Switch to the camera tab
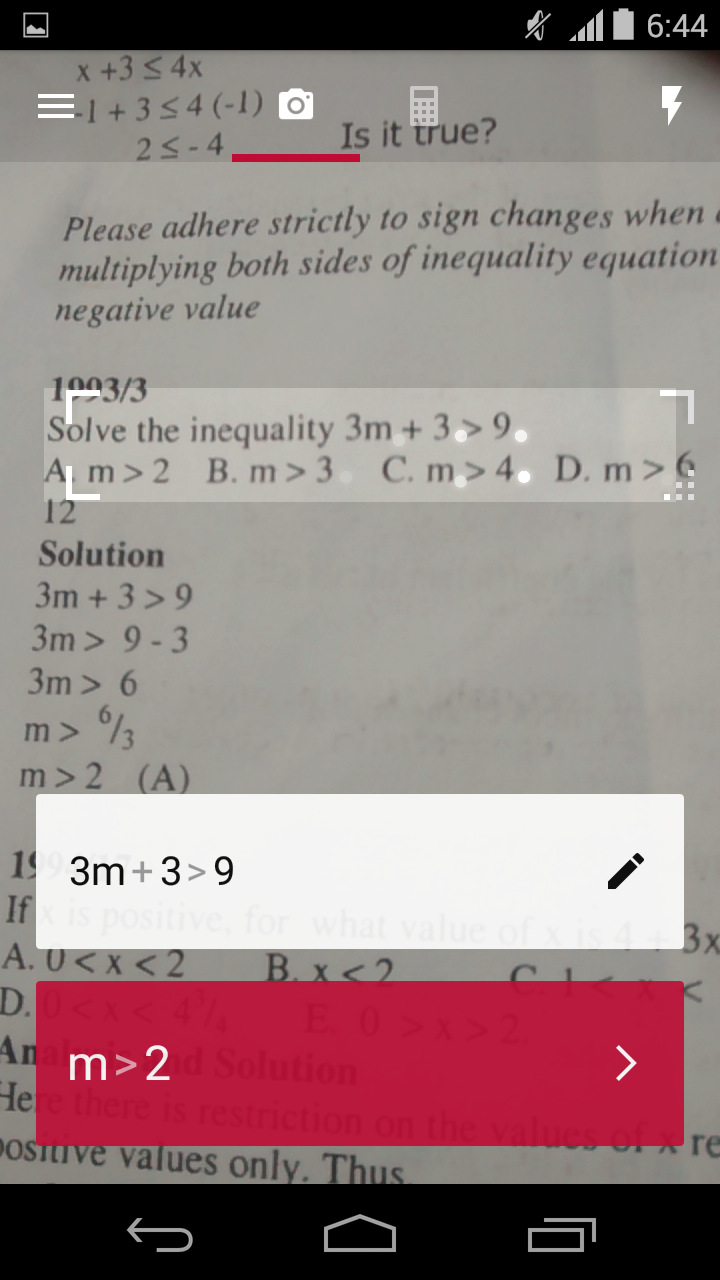The image size is (720, 1280). (x=295, y=105)
